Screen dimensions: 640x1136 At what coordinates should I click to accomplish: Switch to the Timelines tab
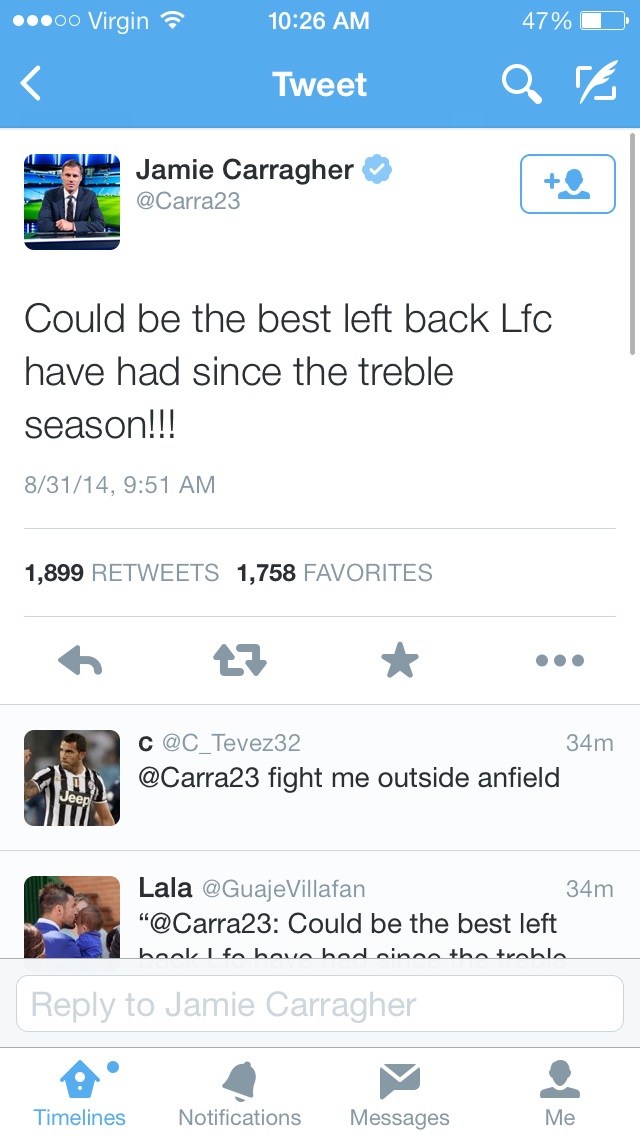pos(80,1092)
